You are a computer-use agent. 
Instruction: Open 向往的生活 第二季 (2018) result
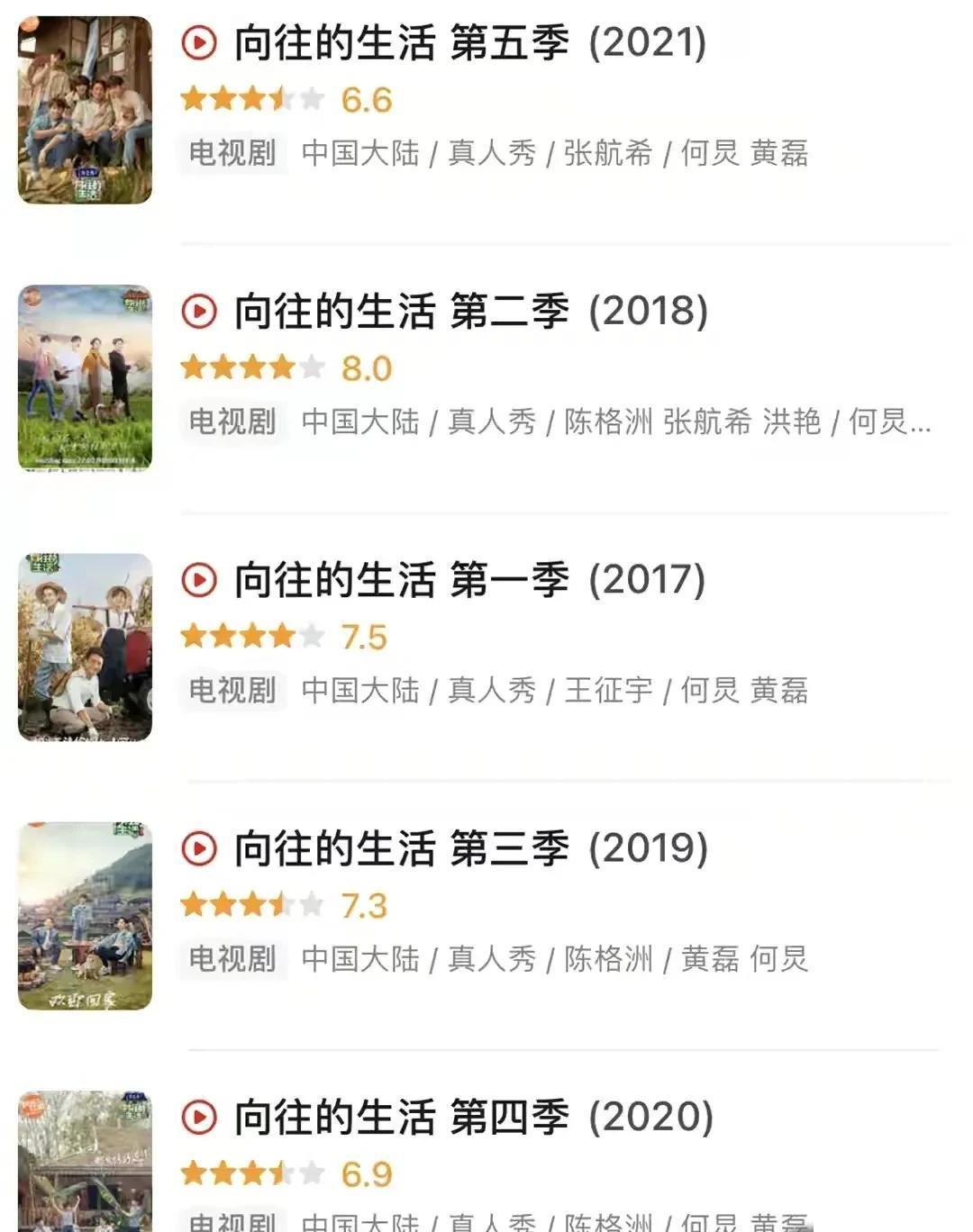[470, 312]
